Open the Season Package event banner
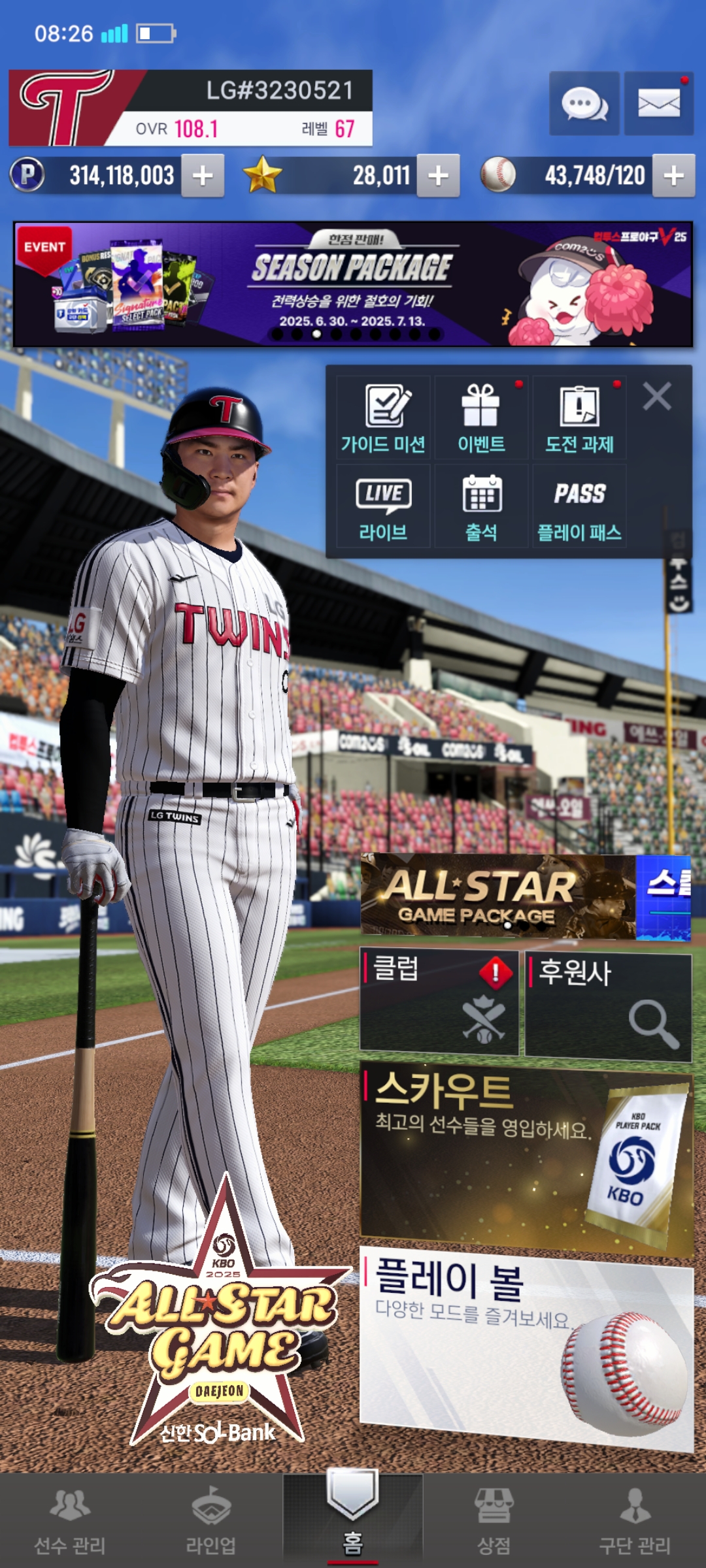 pos(353,284)
